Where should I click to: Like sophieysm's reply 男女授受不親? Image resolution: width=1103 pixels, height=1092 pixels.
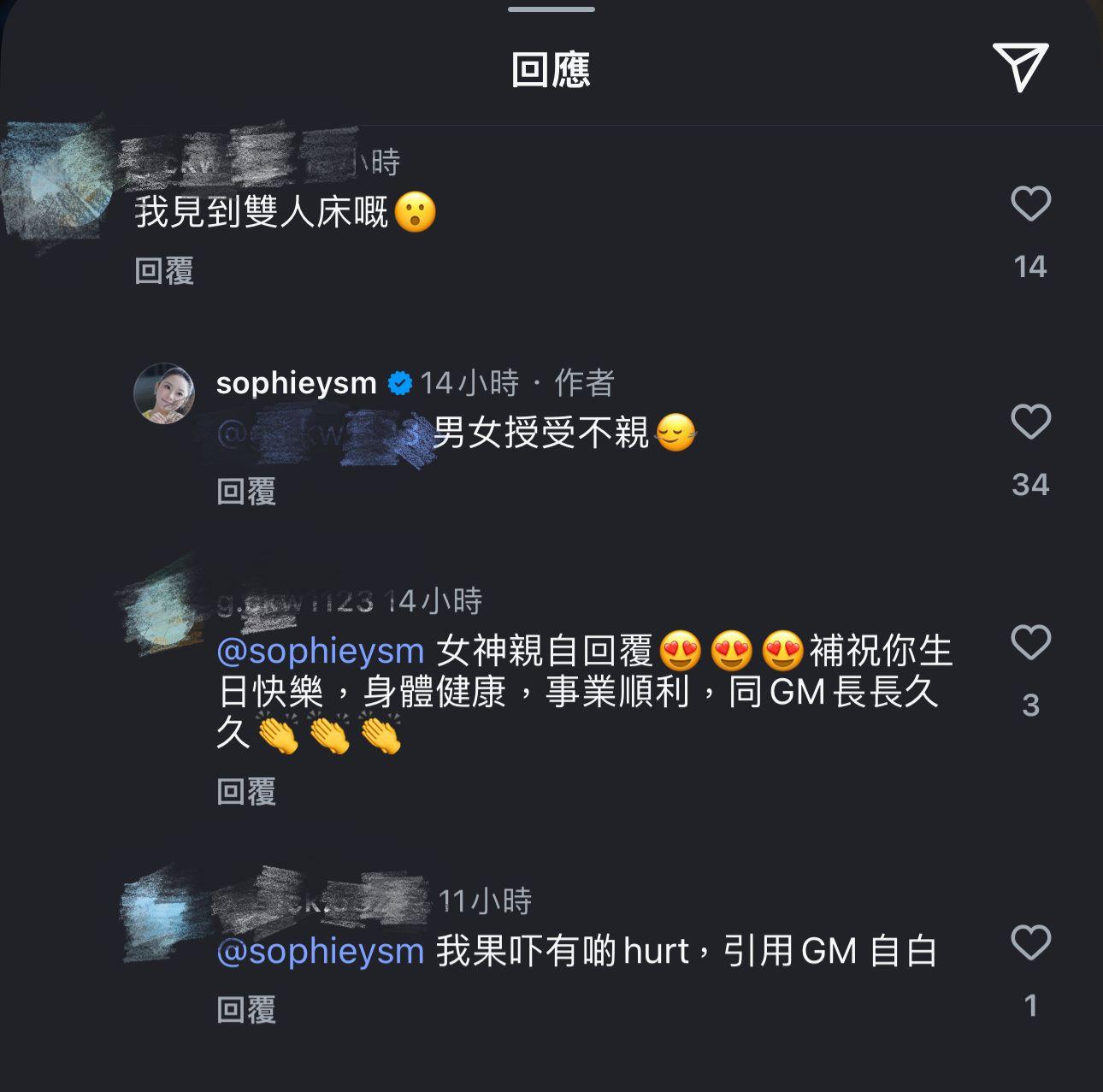pyautogui.click(x=1029, y=422)
